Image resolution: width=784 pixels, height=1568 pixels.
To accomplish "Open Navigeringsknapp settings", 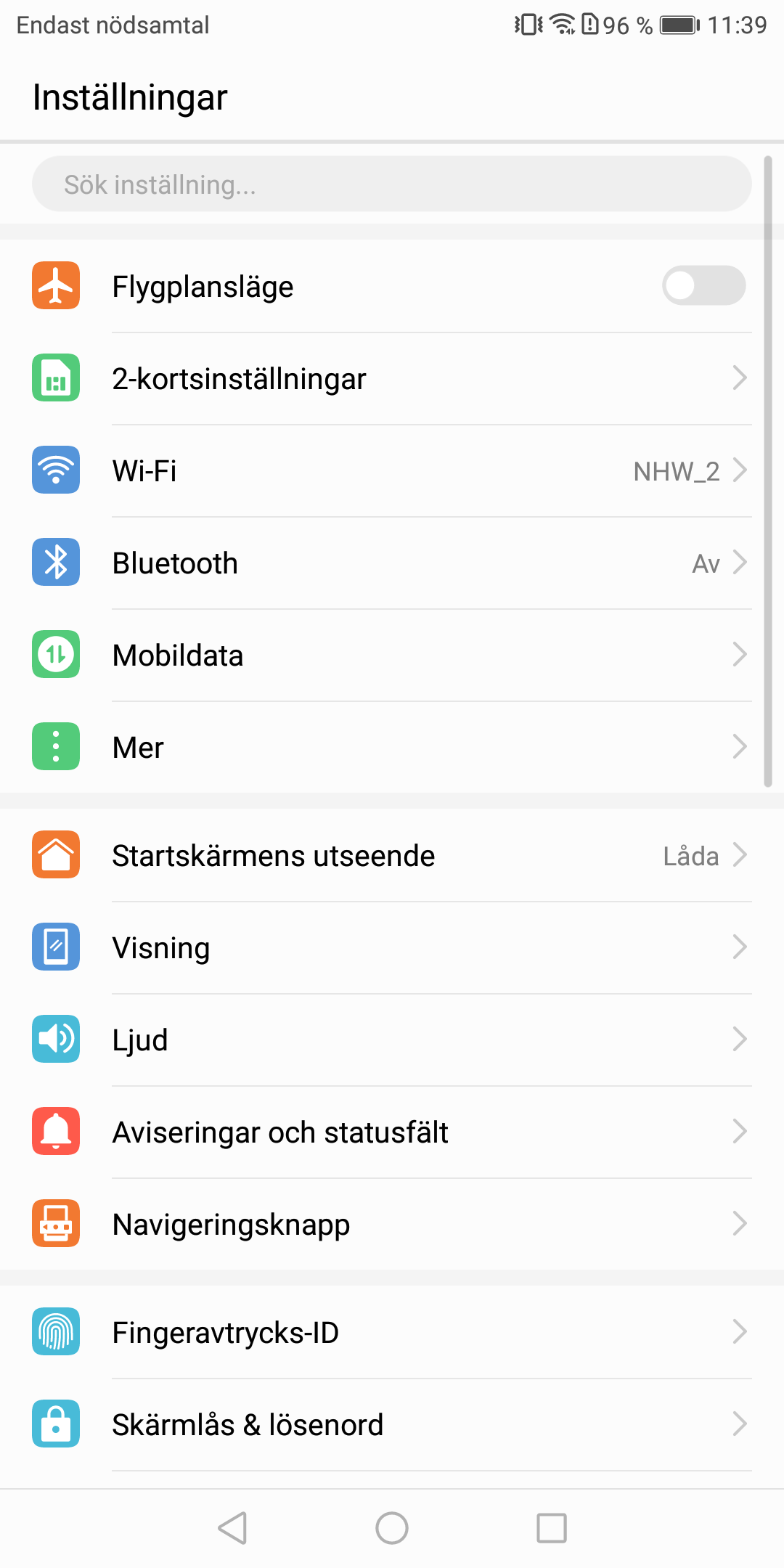I will (x=392, y=1224).
